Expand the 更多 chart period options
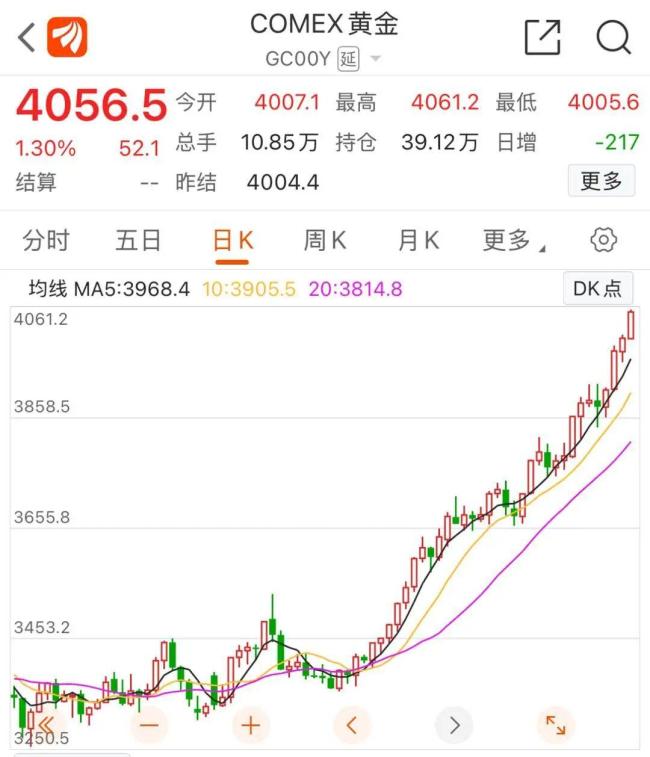 coord(512,240)
